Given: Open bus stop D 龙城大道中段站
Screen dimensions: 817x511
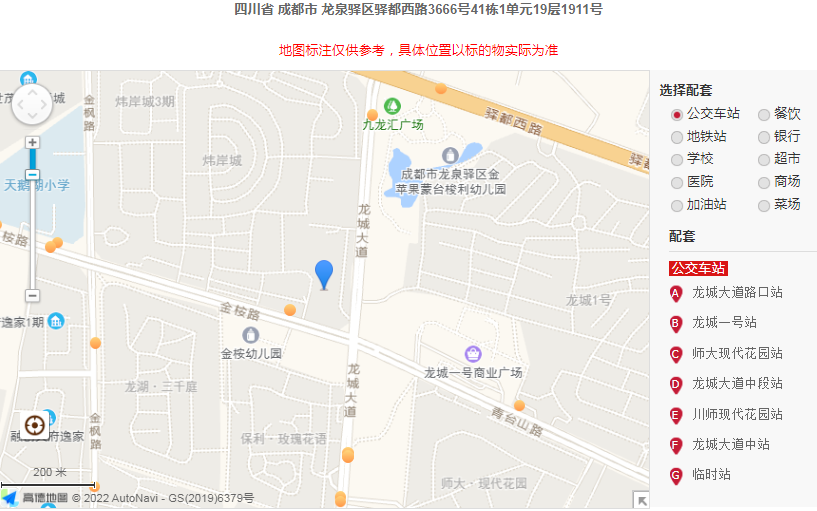Looking at the screenshot, I should (737, 384).
